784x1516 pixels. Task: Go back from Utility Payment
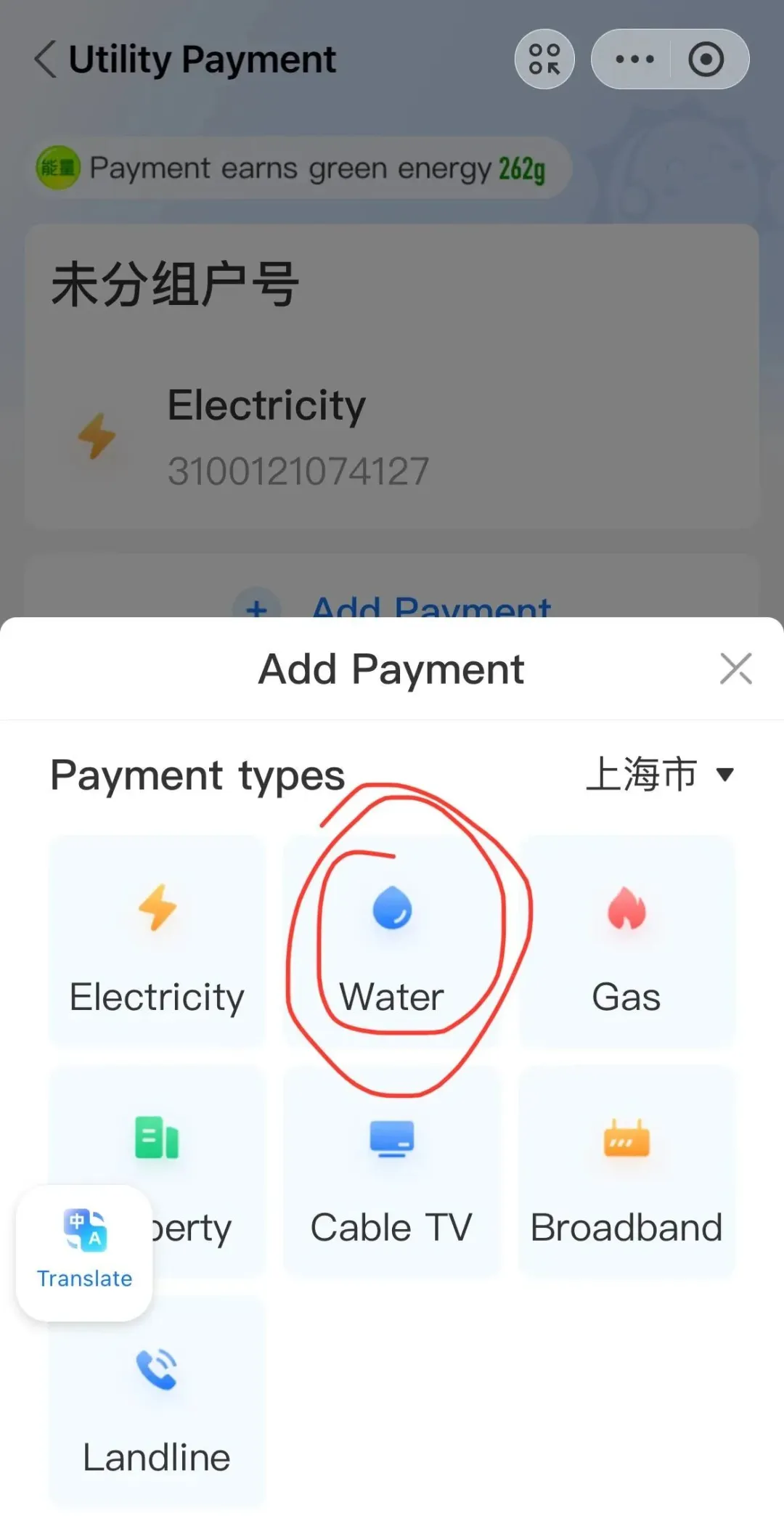click(45, 60)
